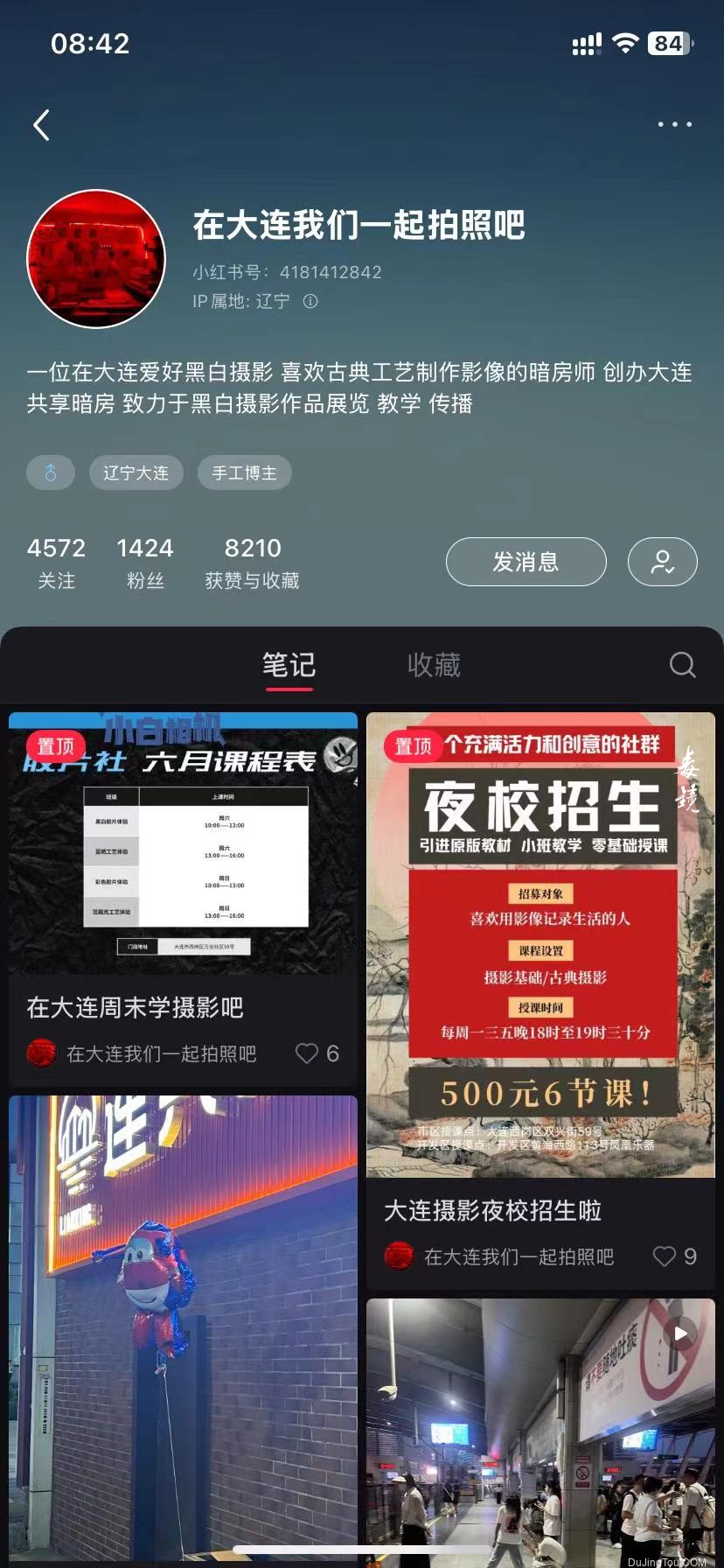Open the note 大连摄影夜校招生啦

coord(540,945)
